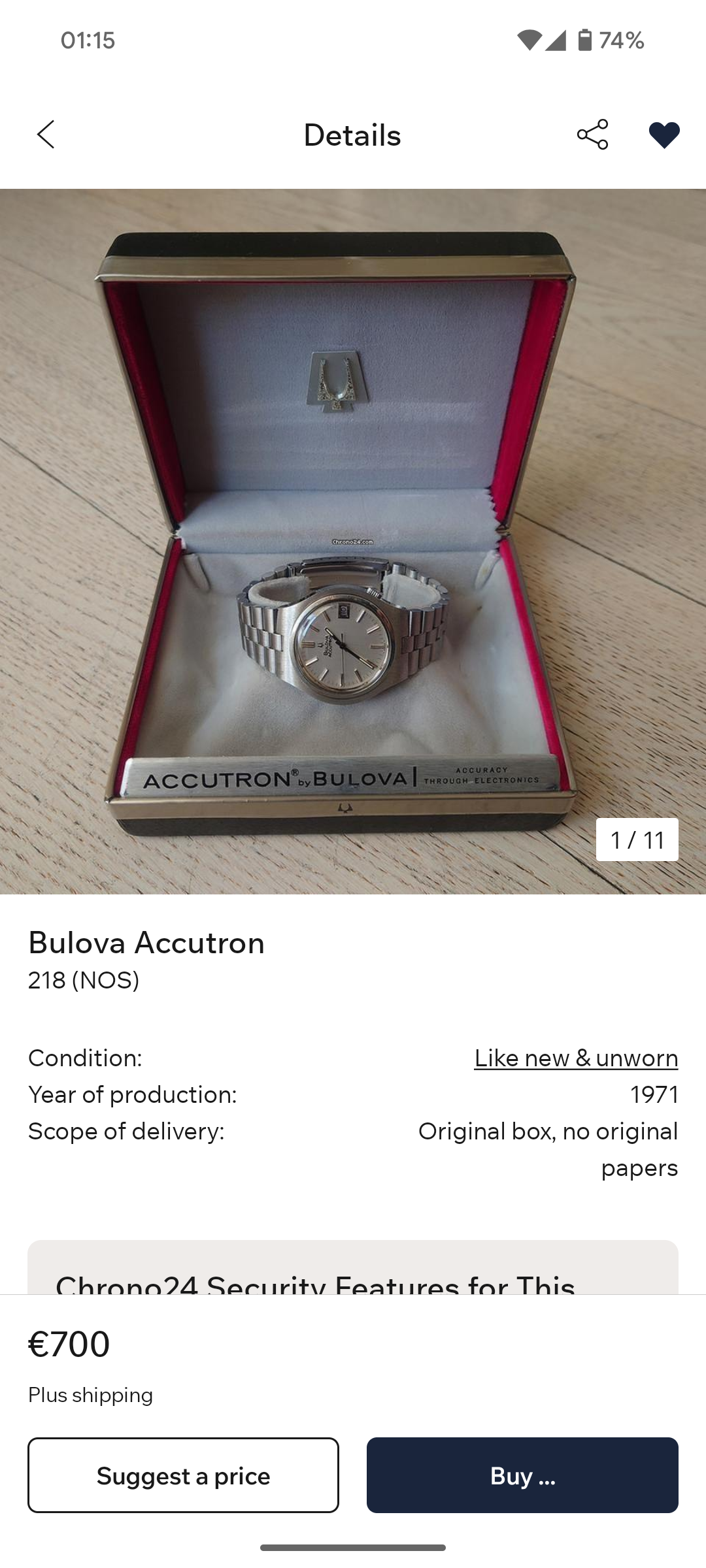
Task: Open the Bulova Accutron photo gallery
Action: point(353,541)
